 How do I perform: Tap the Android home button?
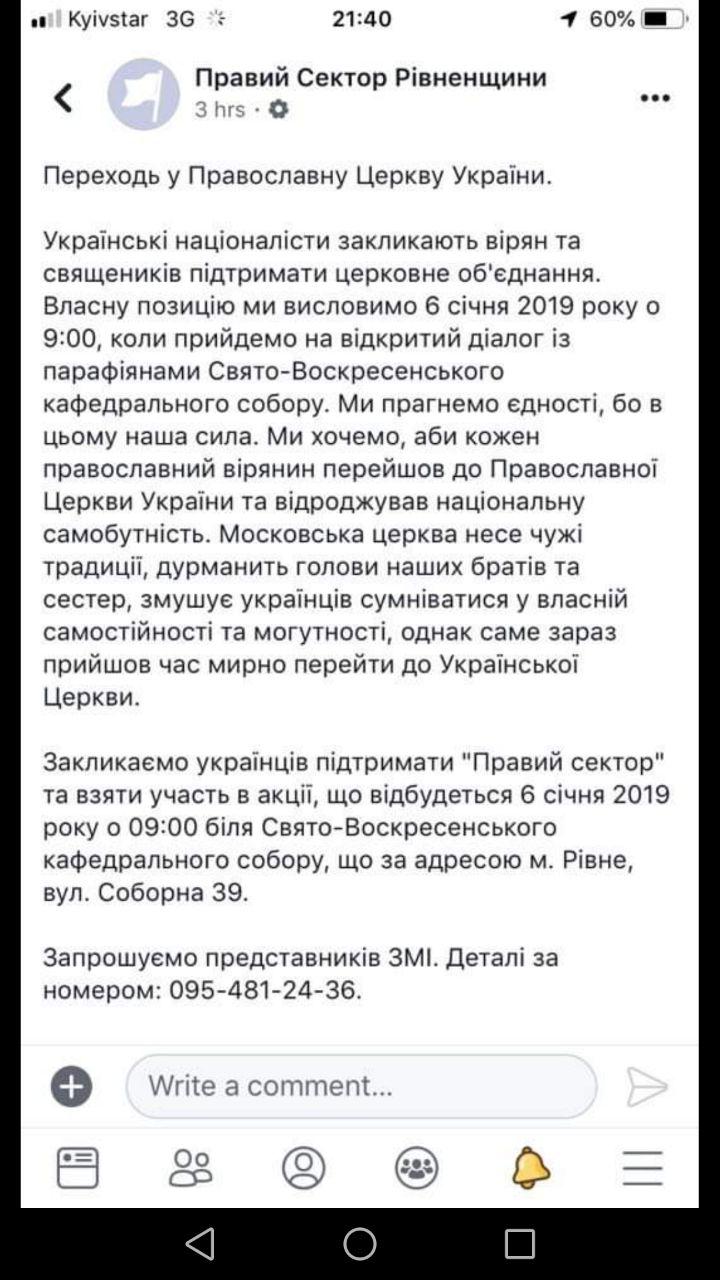pyautogui.click(x=360, y=1243)
